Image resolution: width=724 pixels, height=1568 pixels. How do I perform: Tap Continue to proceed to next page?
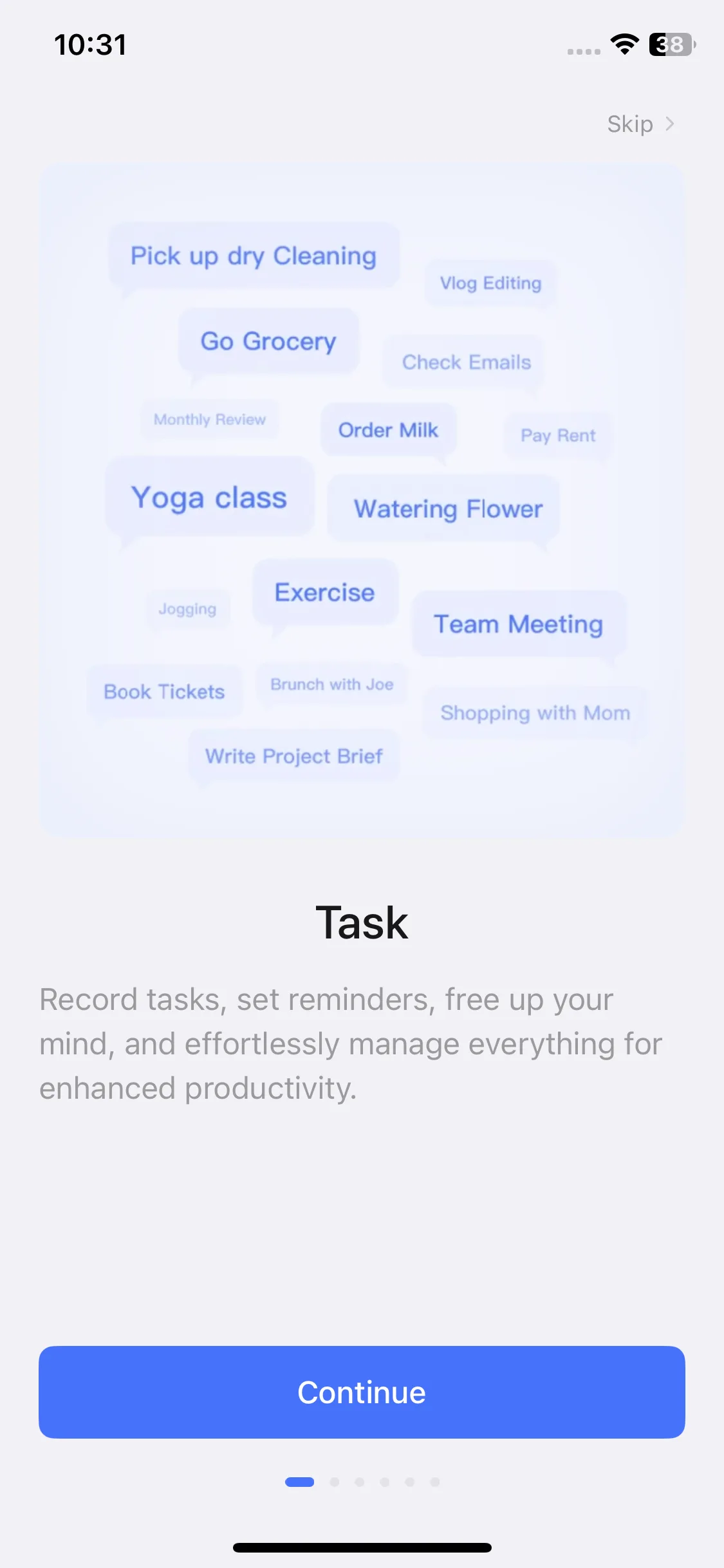click(x=362, y=1392)
